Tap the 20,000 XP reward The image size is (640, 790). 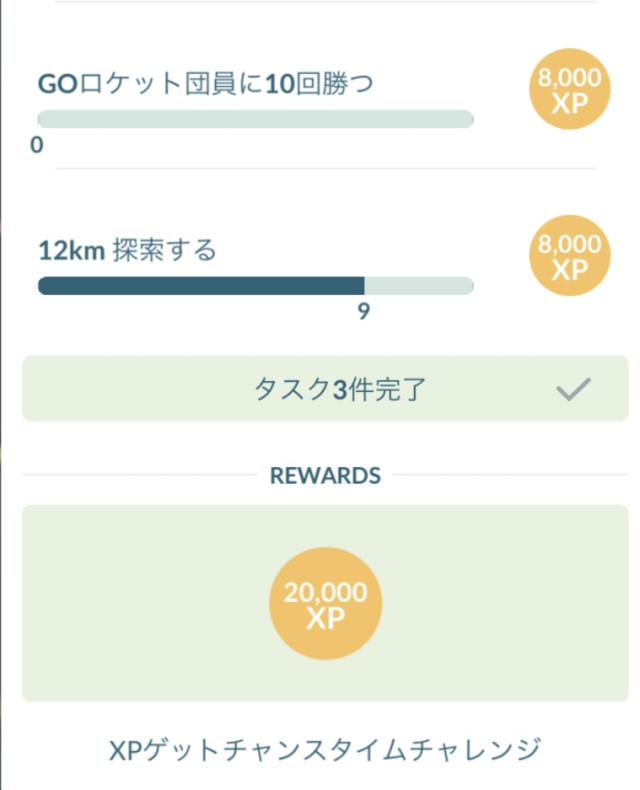pyautogui.click(x=325, y=605)
